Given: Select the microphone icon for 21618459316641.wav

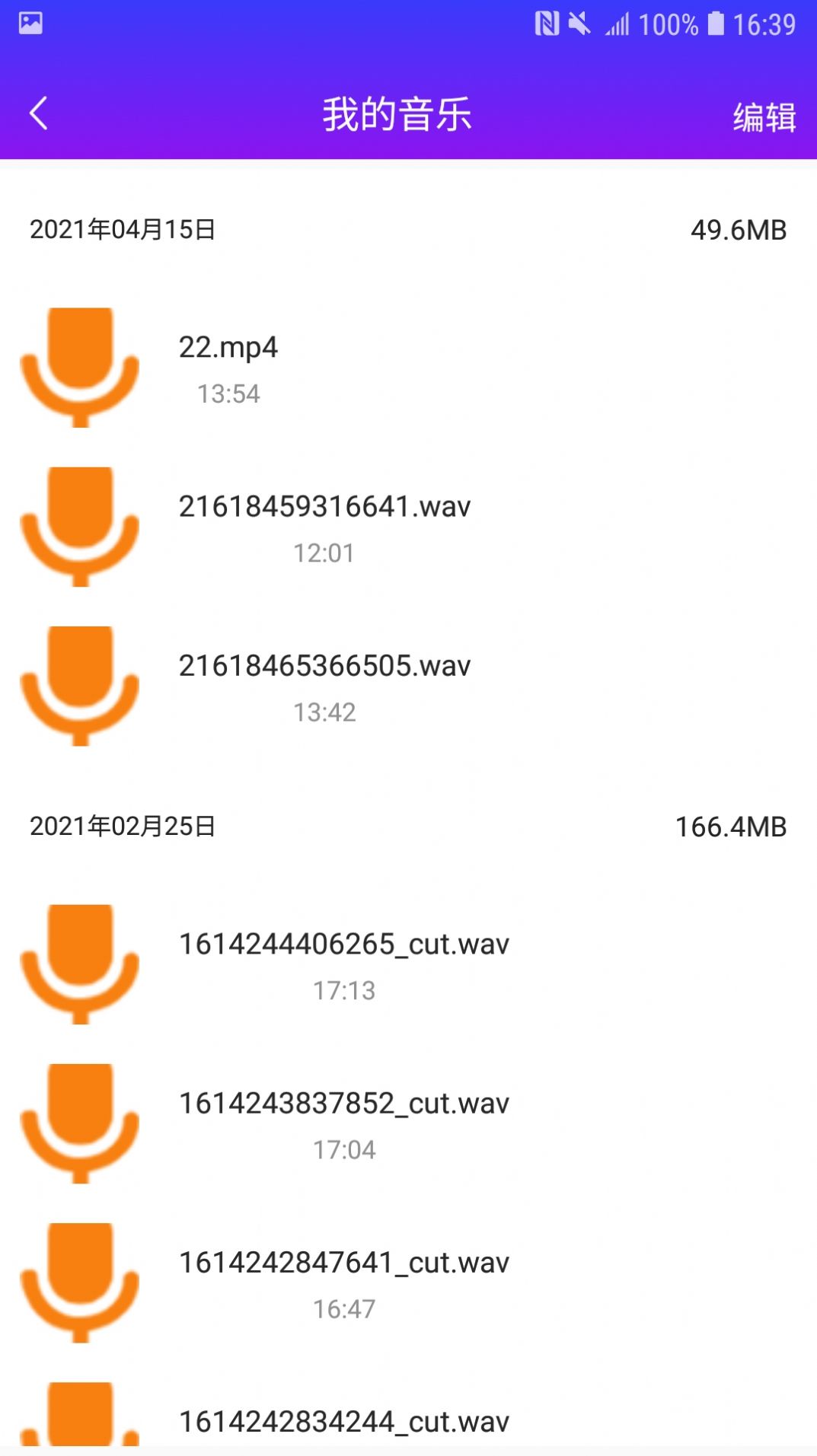Looking at the screenshot, I should pos(79,527).
